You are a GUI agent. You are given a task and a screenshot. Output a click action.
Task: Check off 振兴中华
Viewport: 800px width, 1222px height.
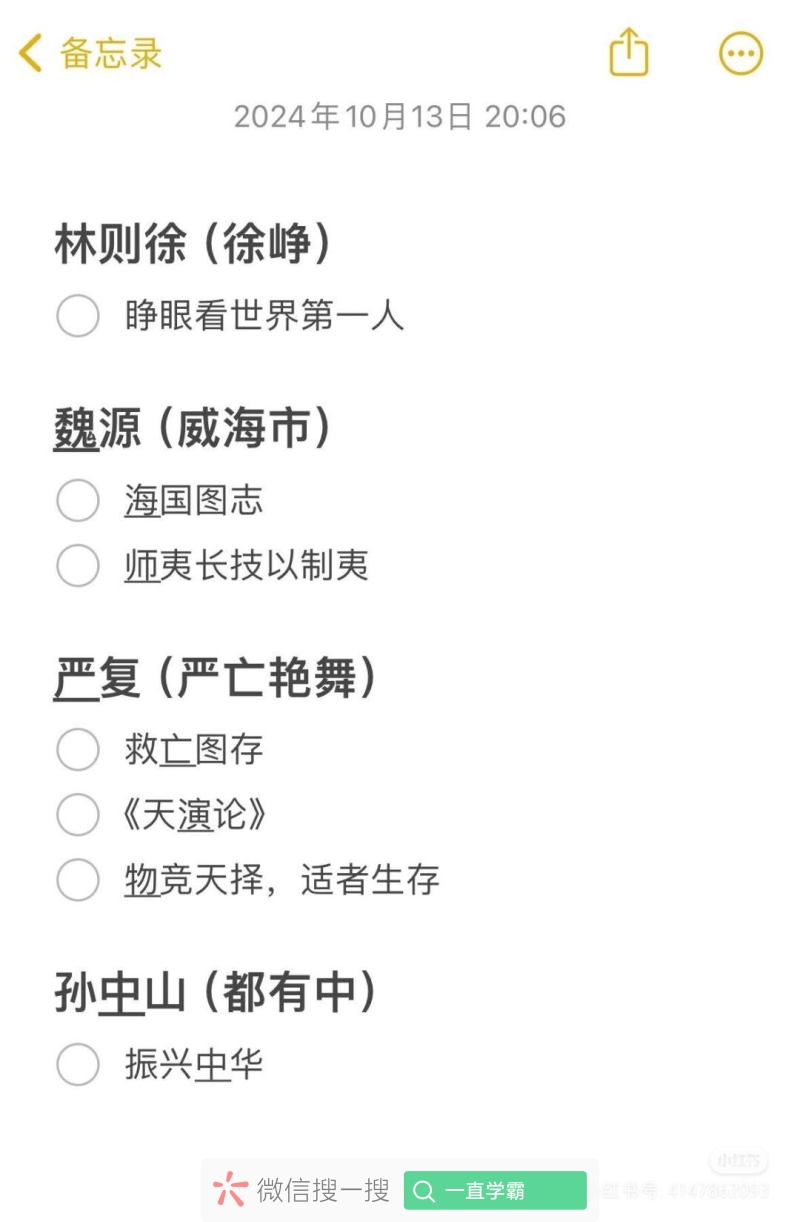(x=78, y=1064)
